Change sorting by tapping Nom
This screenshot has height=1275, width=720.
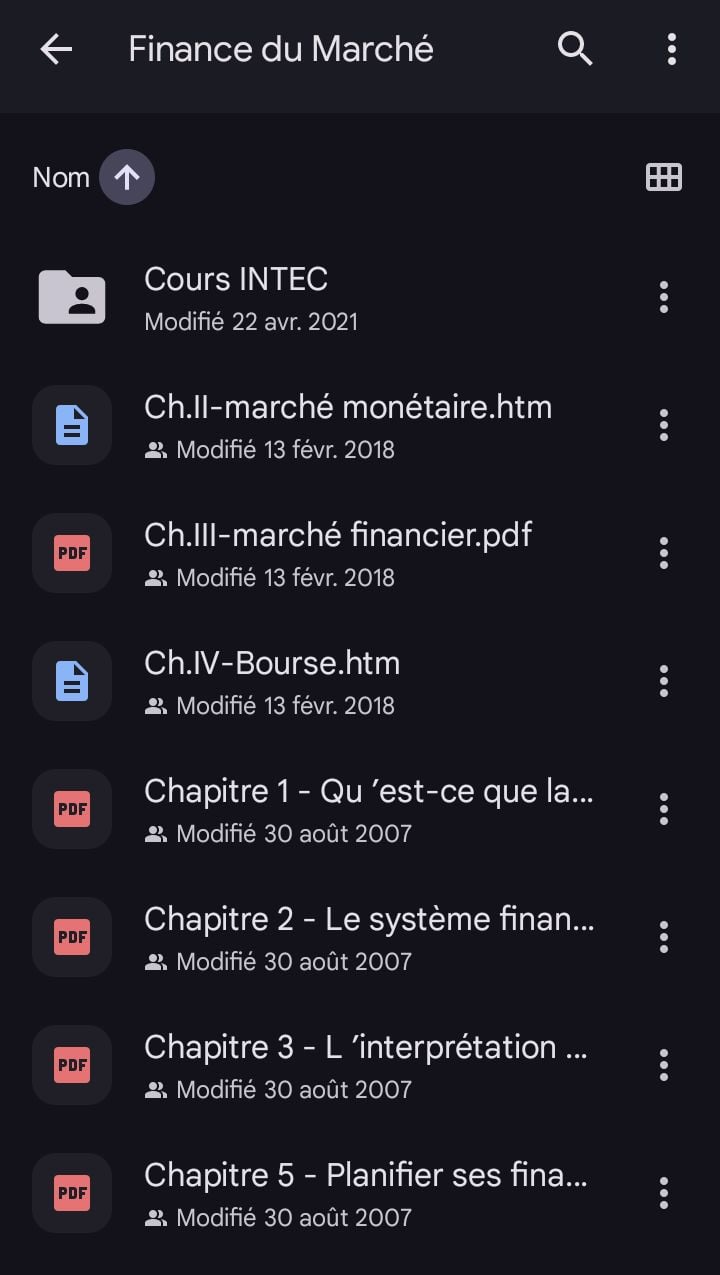[61, 178]
